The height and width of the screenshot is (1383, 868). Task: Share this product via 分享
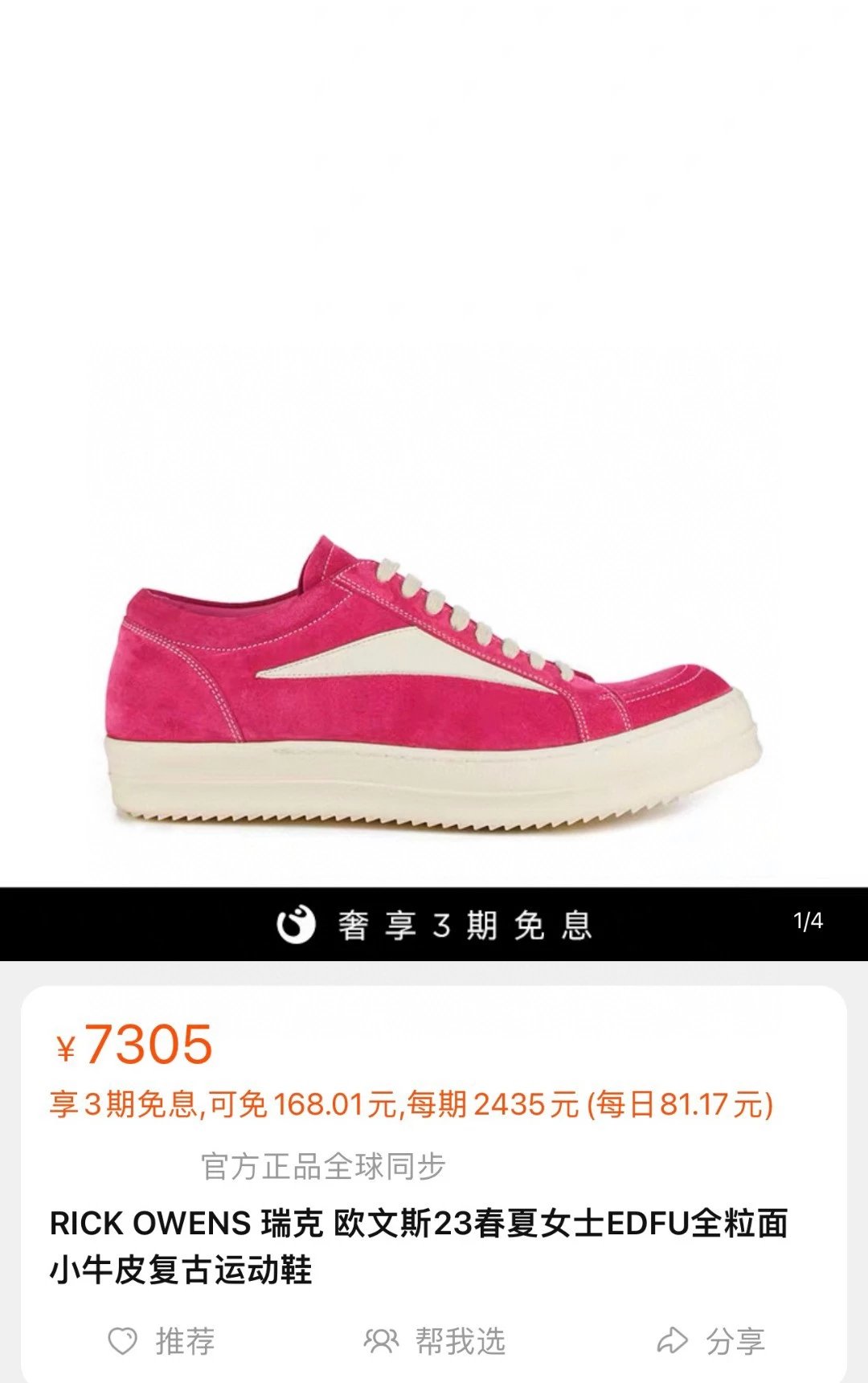click(x=711, y=1340)
